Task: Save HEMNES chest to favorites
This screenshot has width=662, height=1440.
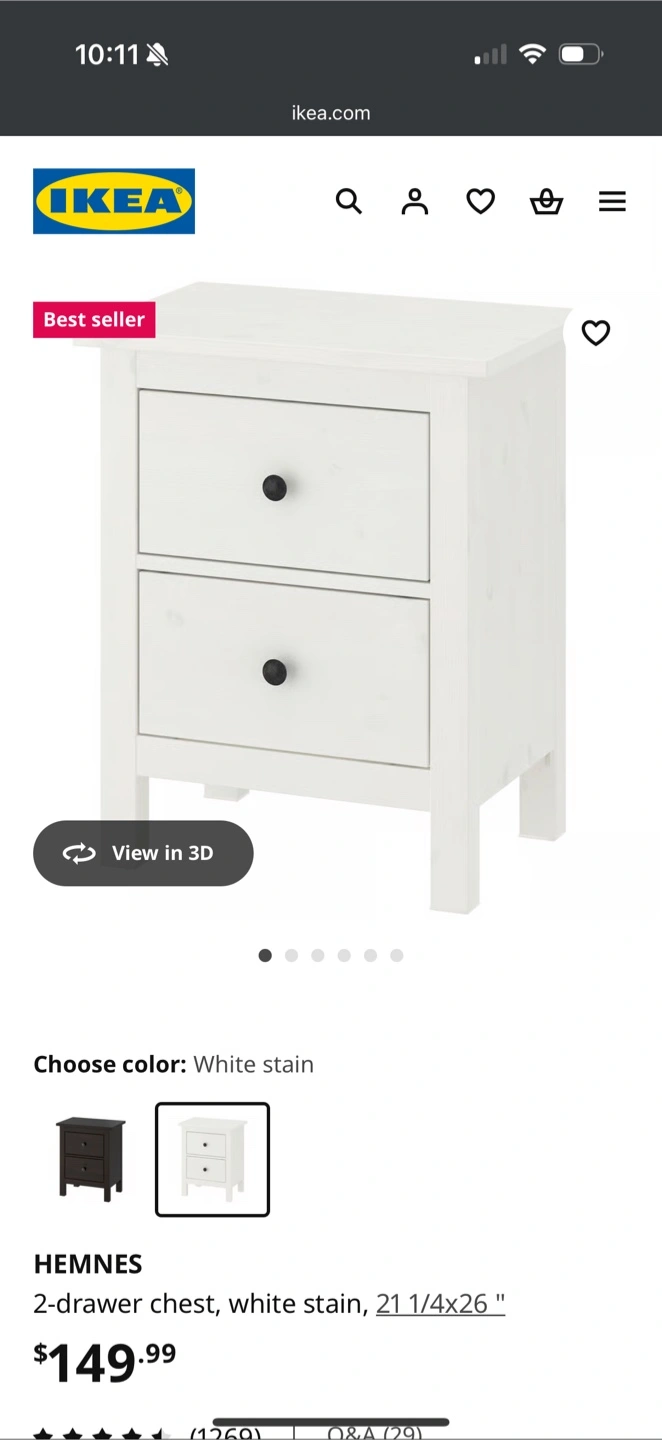Action: [596, 332]
